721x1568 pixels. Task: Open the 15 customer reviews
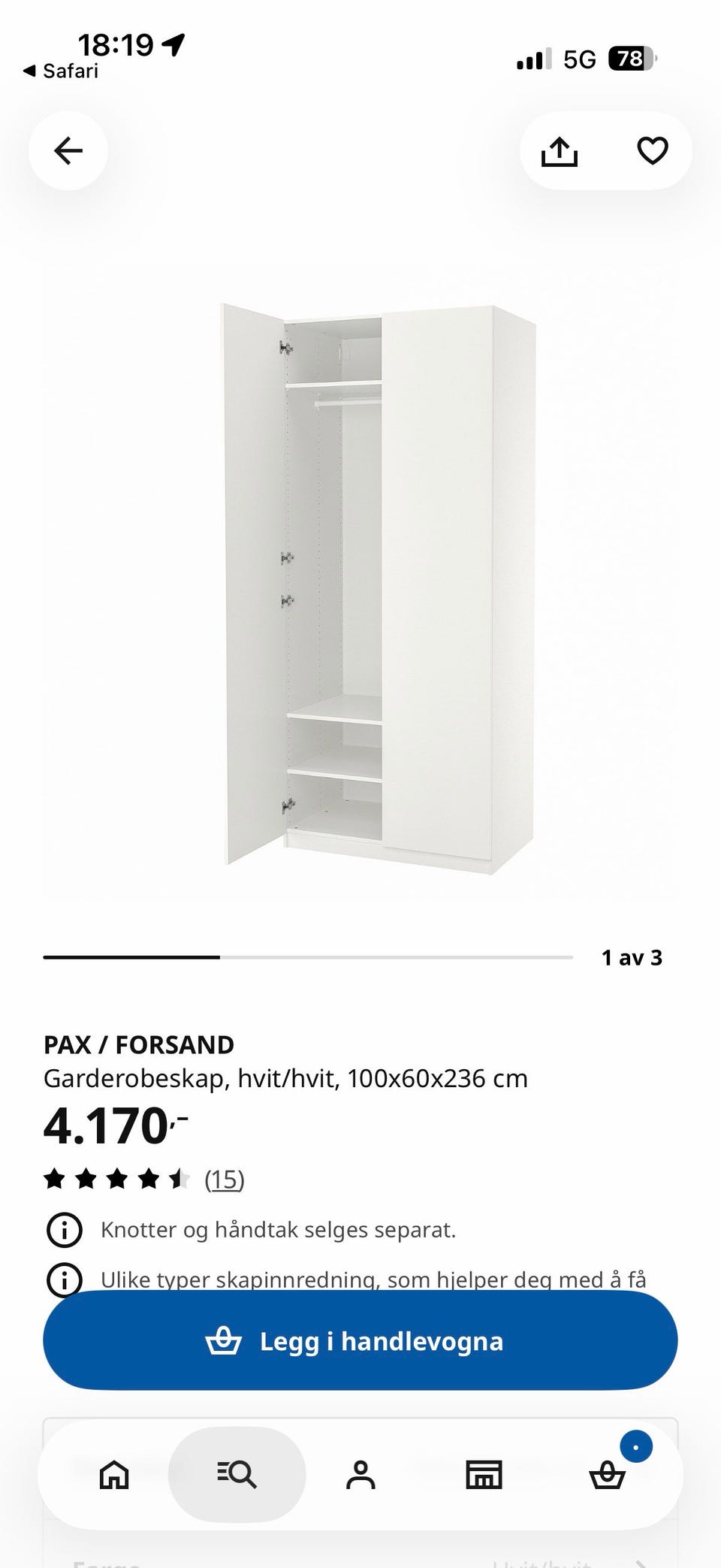pos(225,1180)
